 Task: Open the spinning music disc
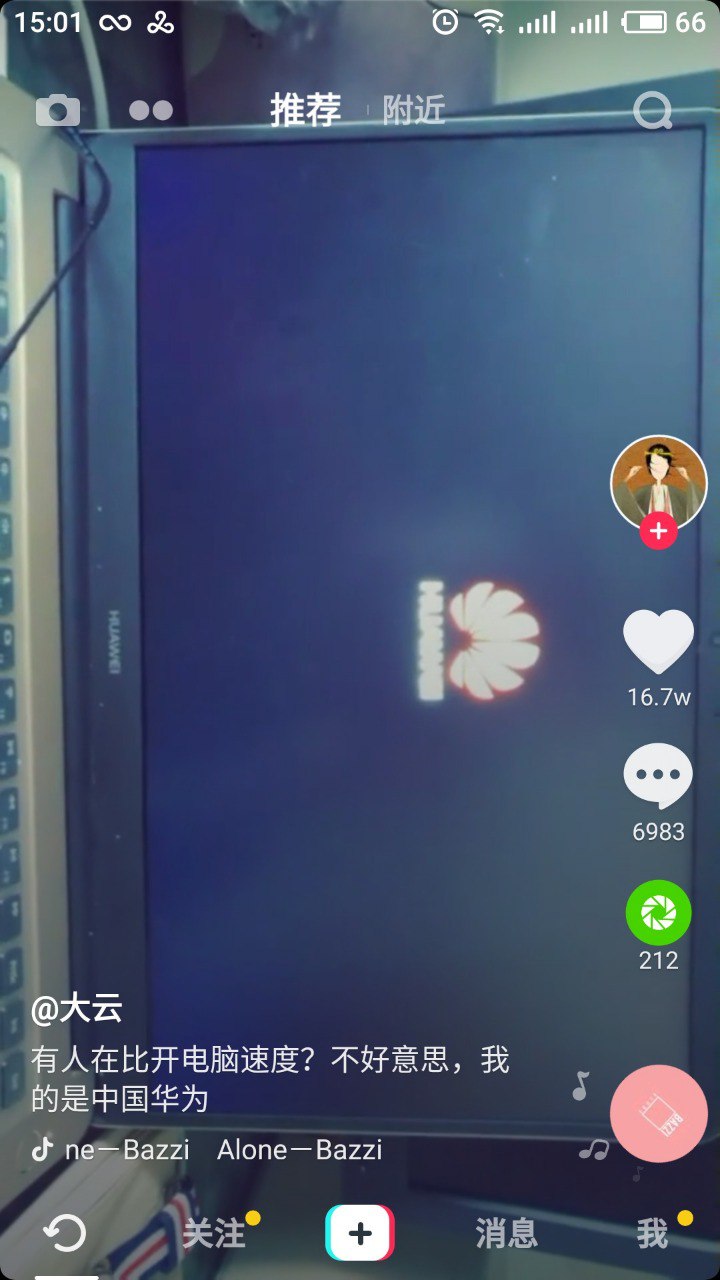[658, 1113]
